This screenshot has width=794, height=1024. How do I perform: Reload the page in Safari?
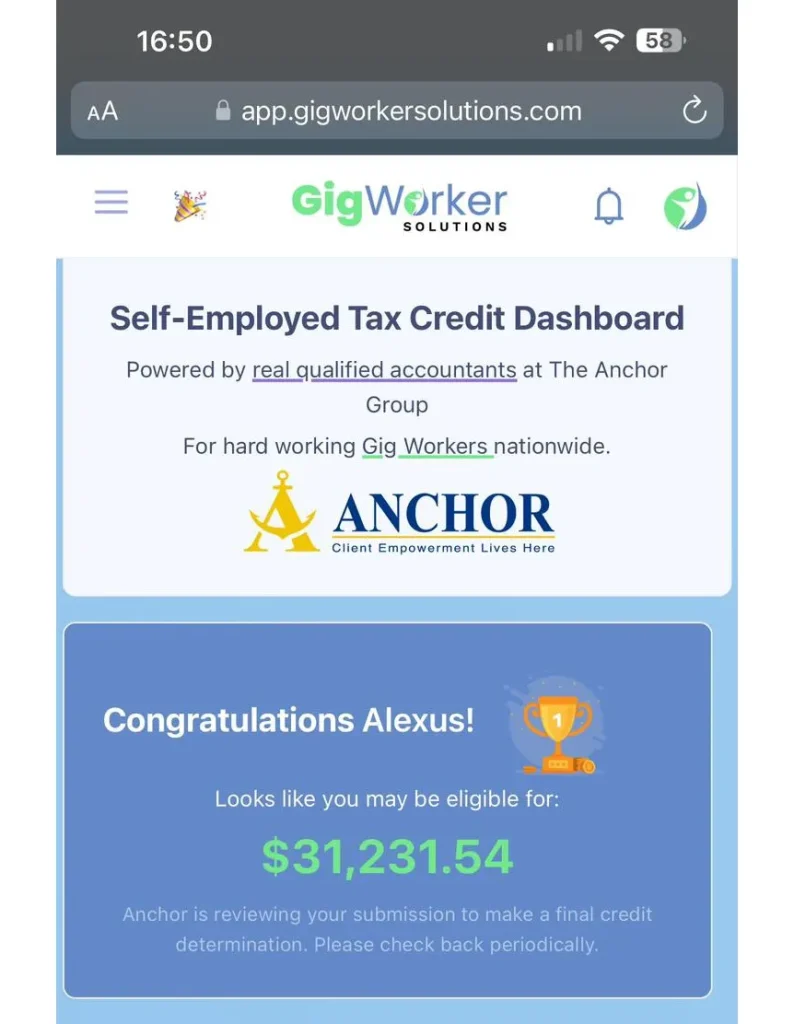694,111
